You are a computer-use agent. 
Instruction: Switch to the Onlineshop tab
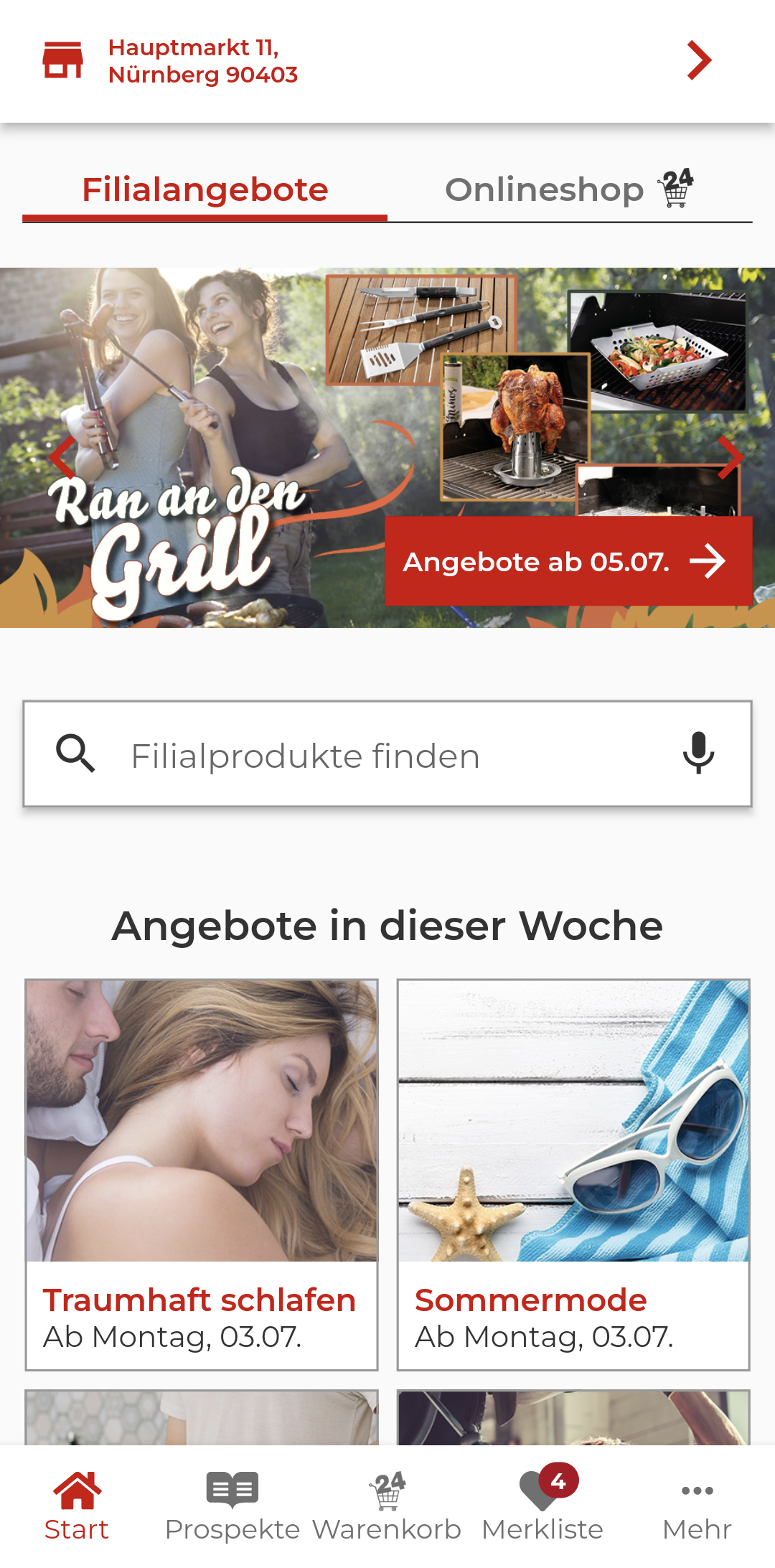pos(570,189)
